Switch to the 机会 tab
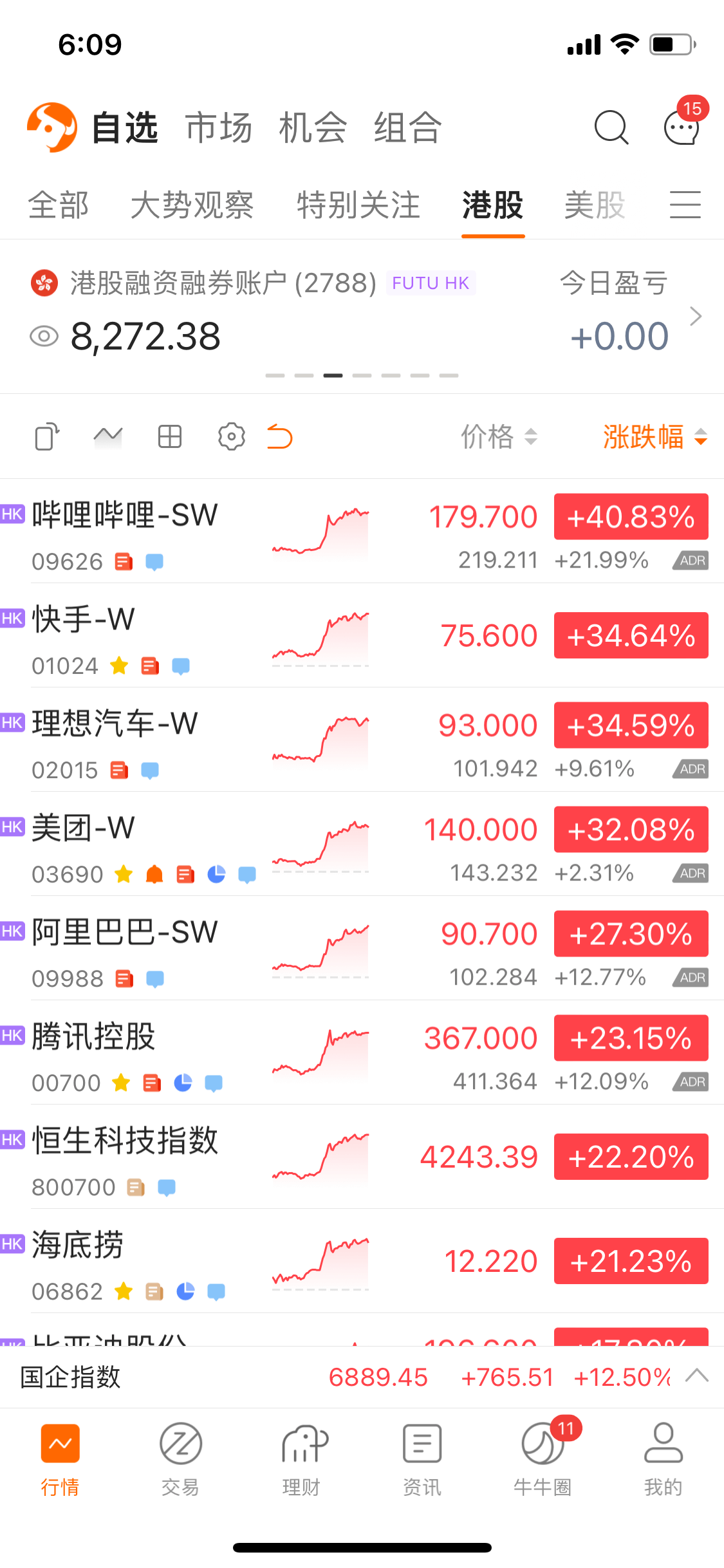 pyautogui.click(x=313, y=127)
